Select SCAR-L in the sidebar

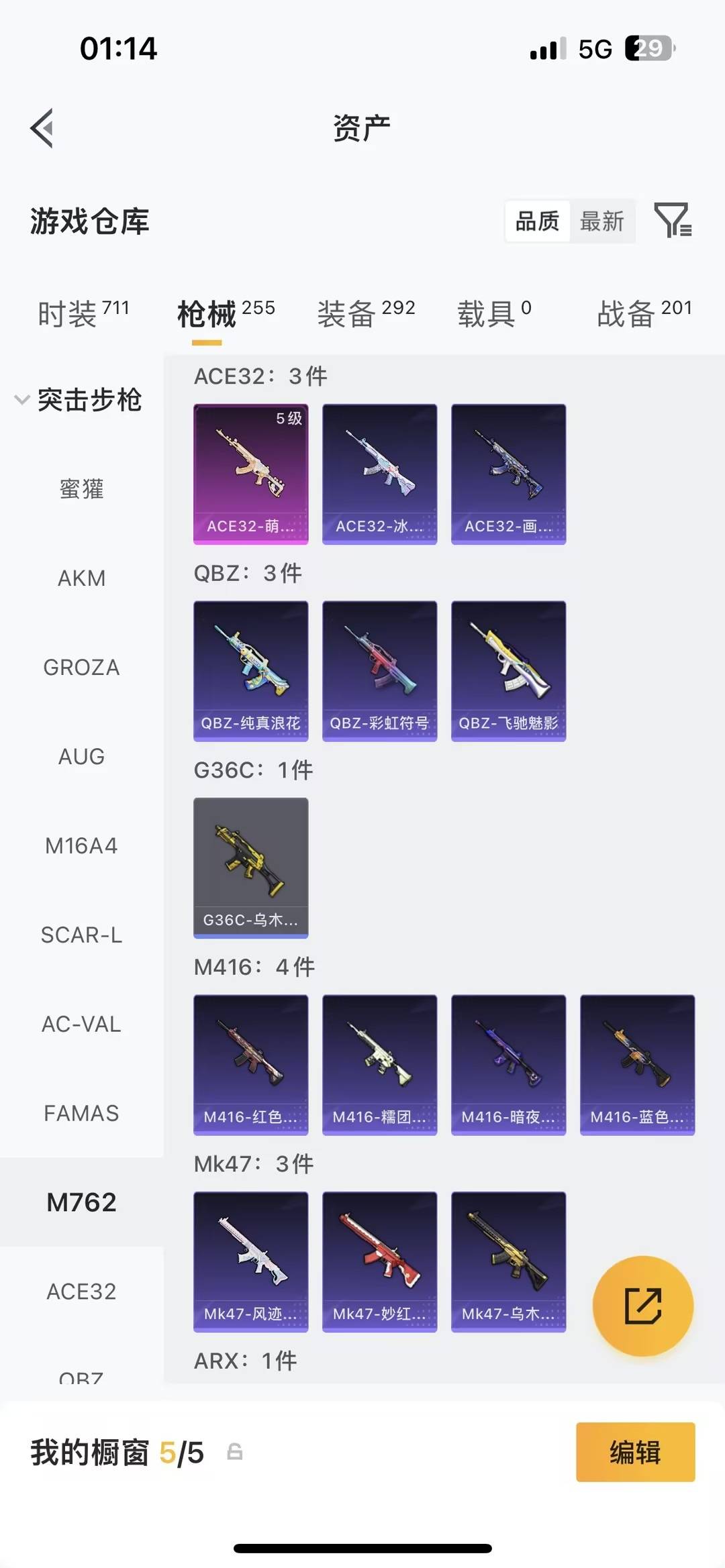[x=81, y=935]
